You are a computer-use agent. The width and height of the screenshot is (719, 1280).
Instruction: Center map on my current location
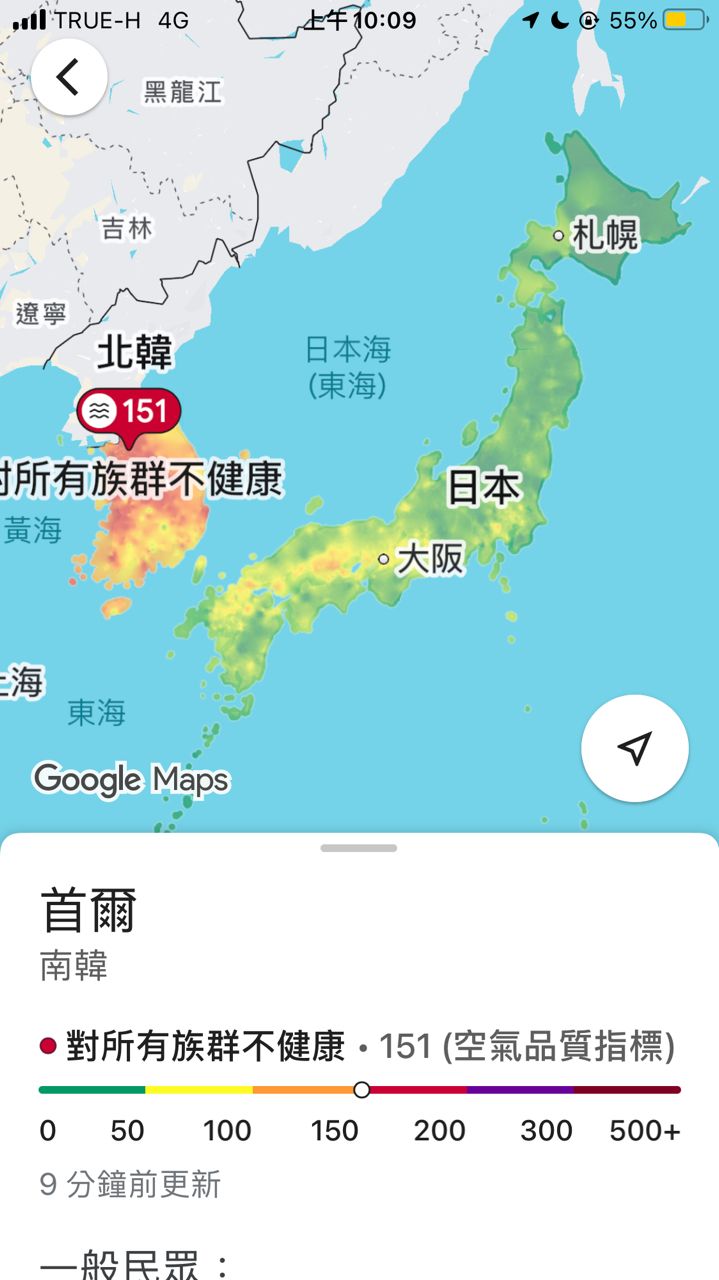tap(634, 748)
